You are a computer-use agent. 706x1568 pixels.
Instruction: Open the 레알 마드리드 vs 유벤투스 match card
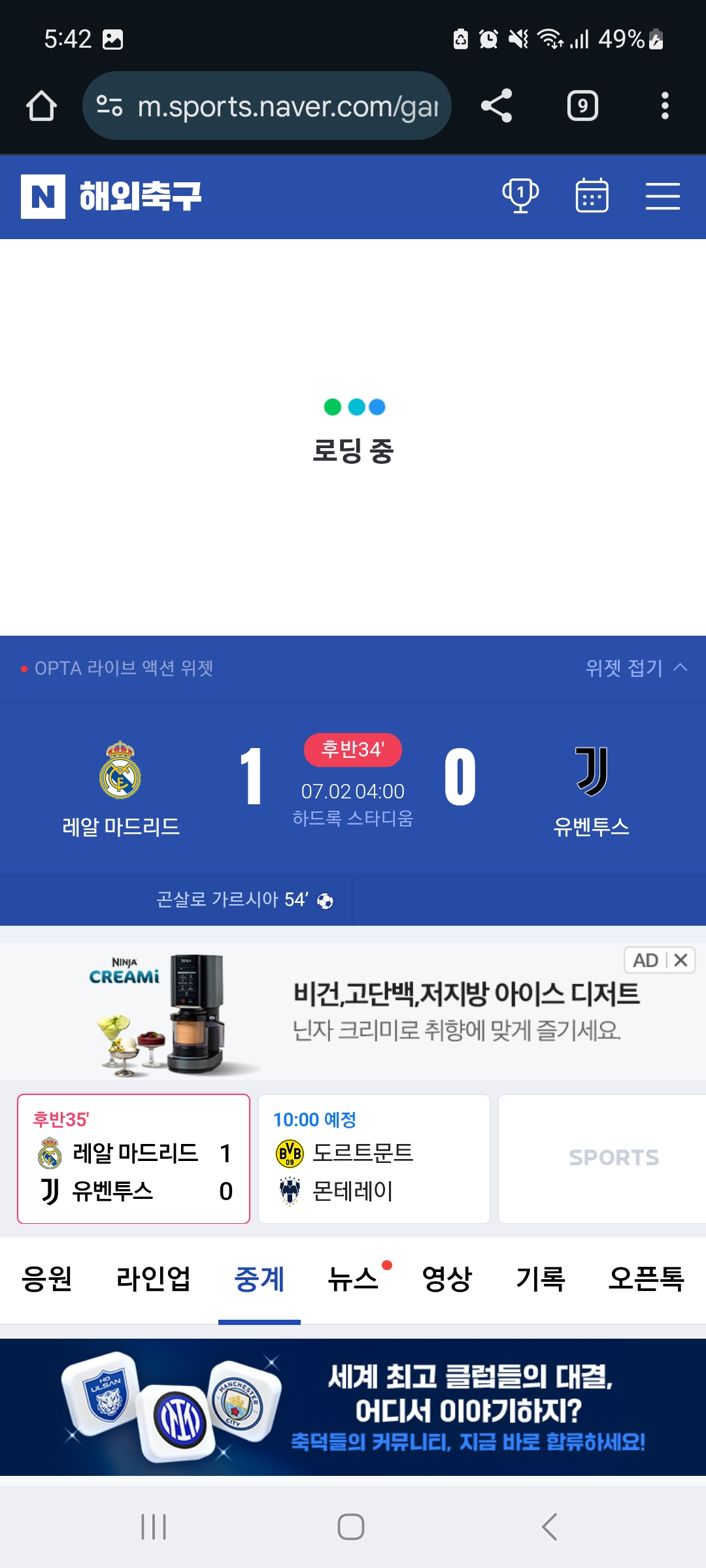(x=134, y=1158)
